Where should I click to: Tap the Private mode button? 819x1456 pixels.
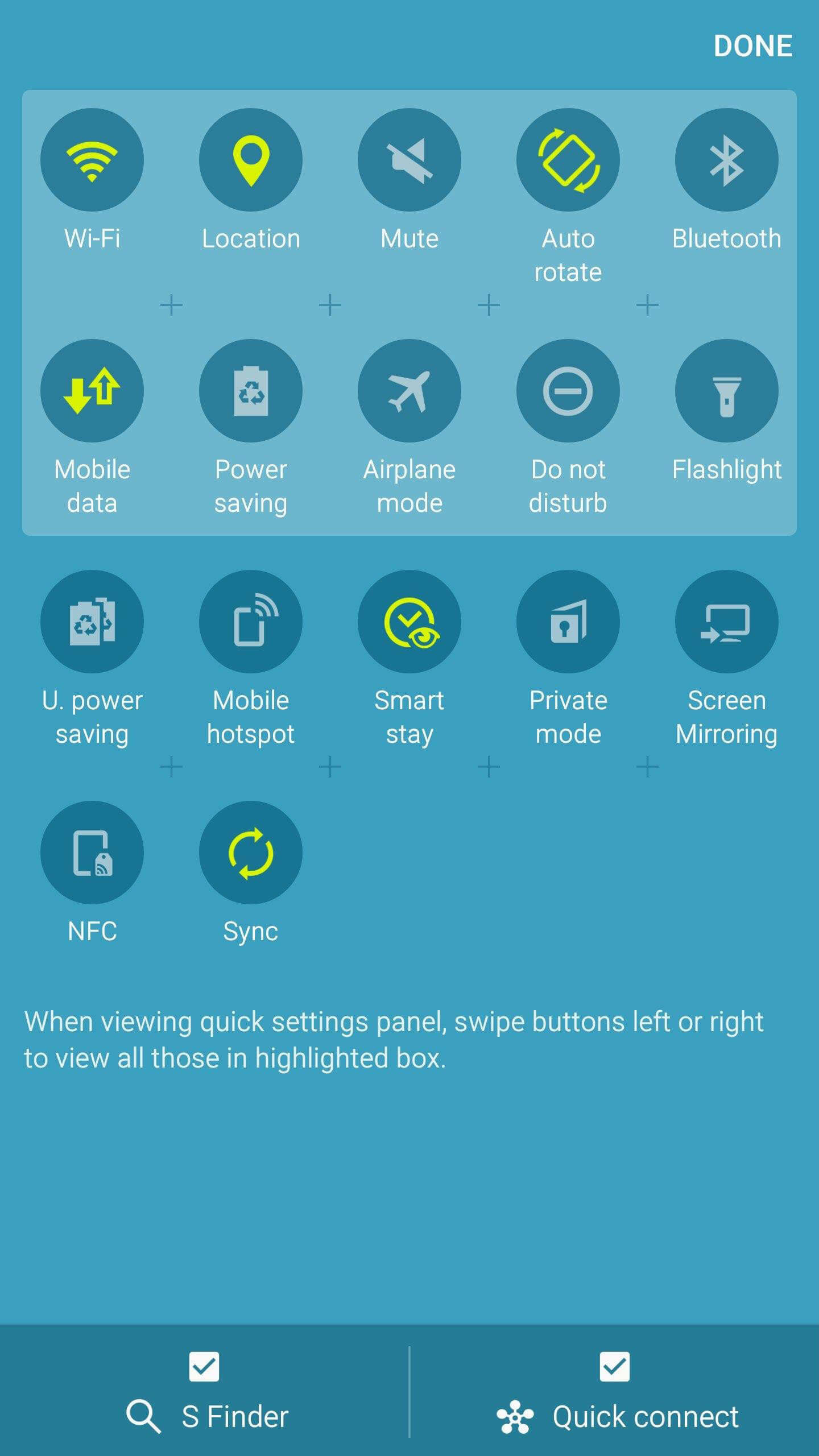568,622
